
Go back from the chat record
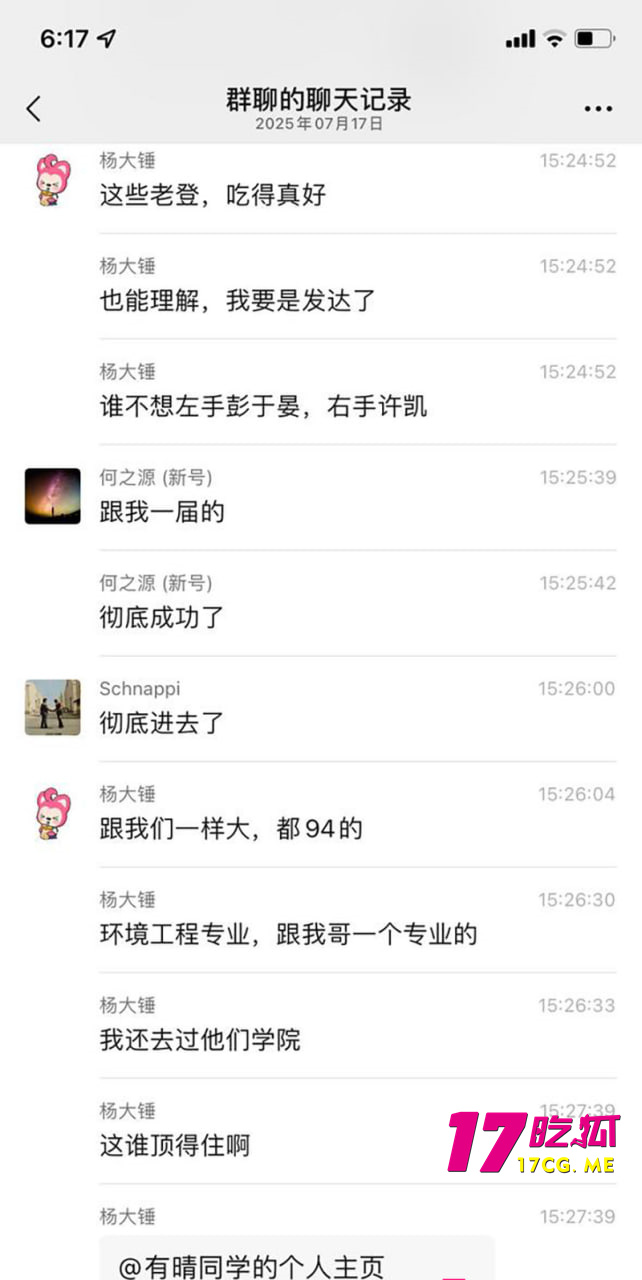[34, 109]
